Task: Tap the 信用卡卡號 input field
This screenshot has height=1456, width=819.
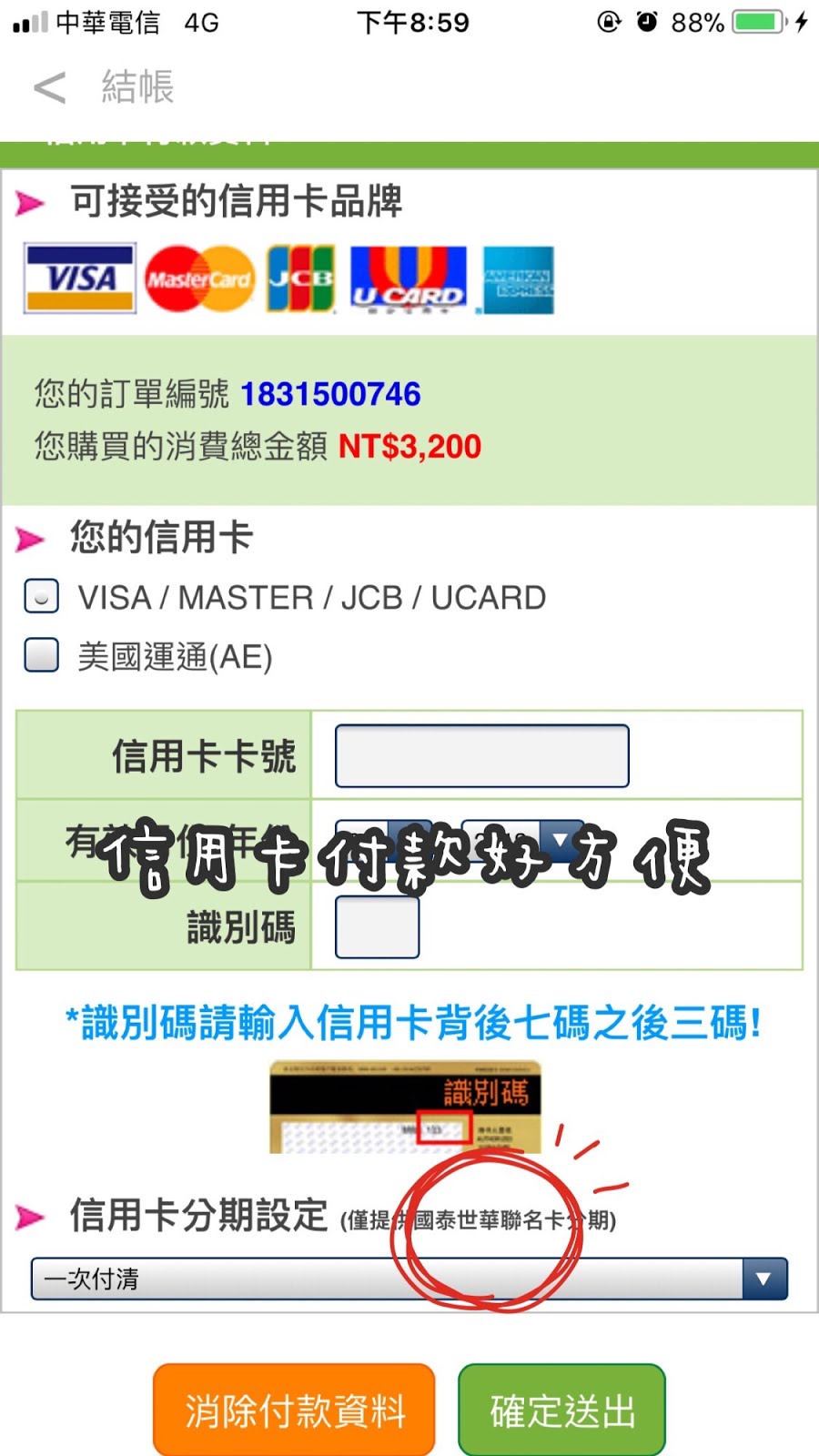Action: [481, 755]
